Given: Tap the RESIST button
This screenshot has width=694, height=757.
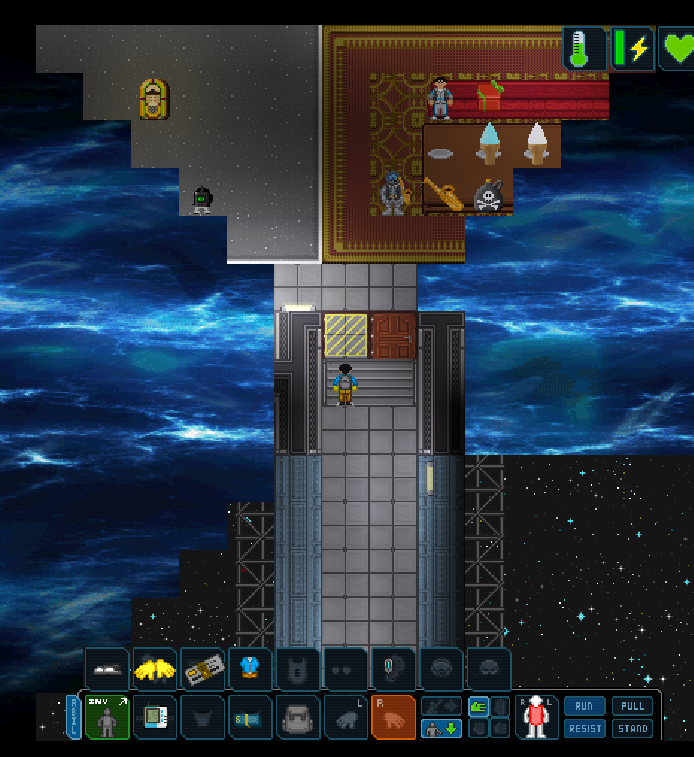Looking at the screenshot, I should coord(584,729).
